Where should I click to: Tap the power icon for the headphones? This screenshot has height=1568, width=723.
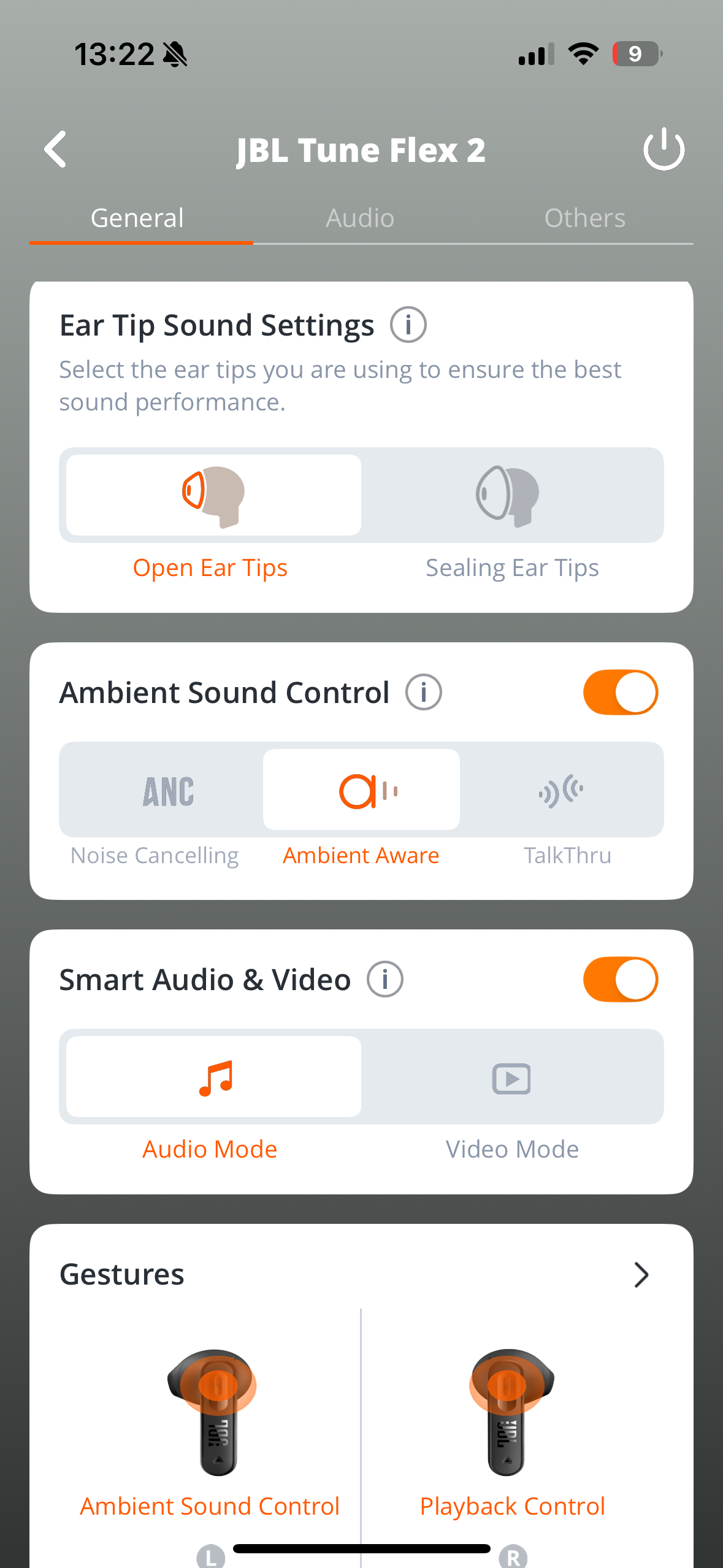pos(664,149)
